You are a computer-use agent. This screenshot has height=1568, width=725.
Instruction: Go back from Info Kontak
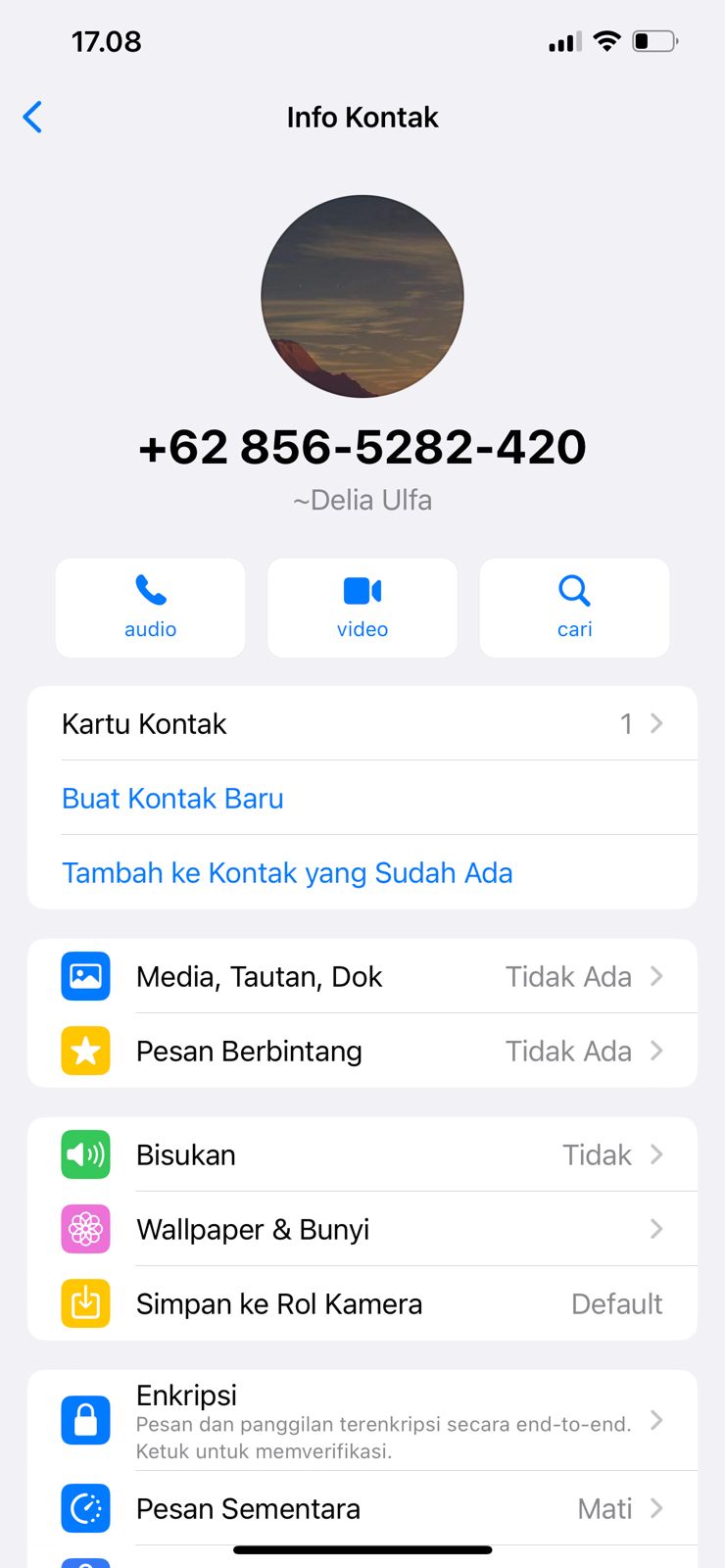click(x=32, y=118)
